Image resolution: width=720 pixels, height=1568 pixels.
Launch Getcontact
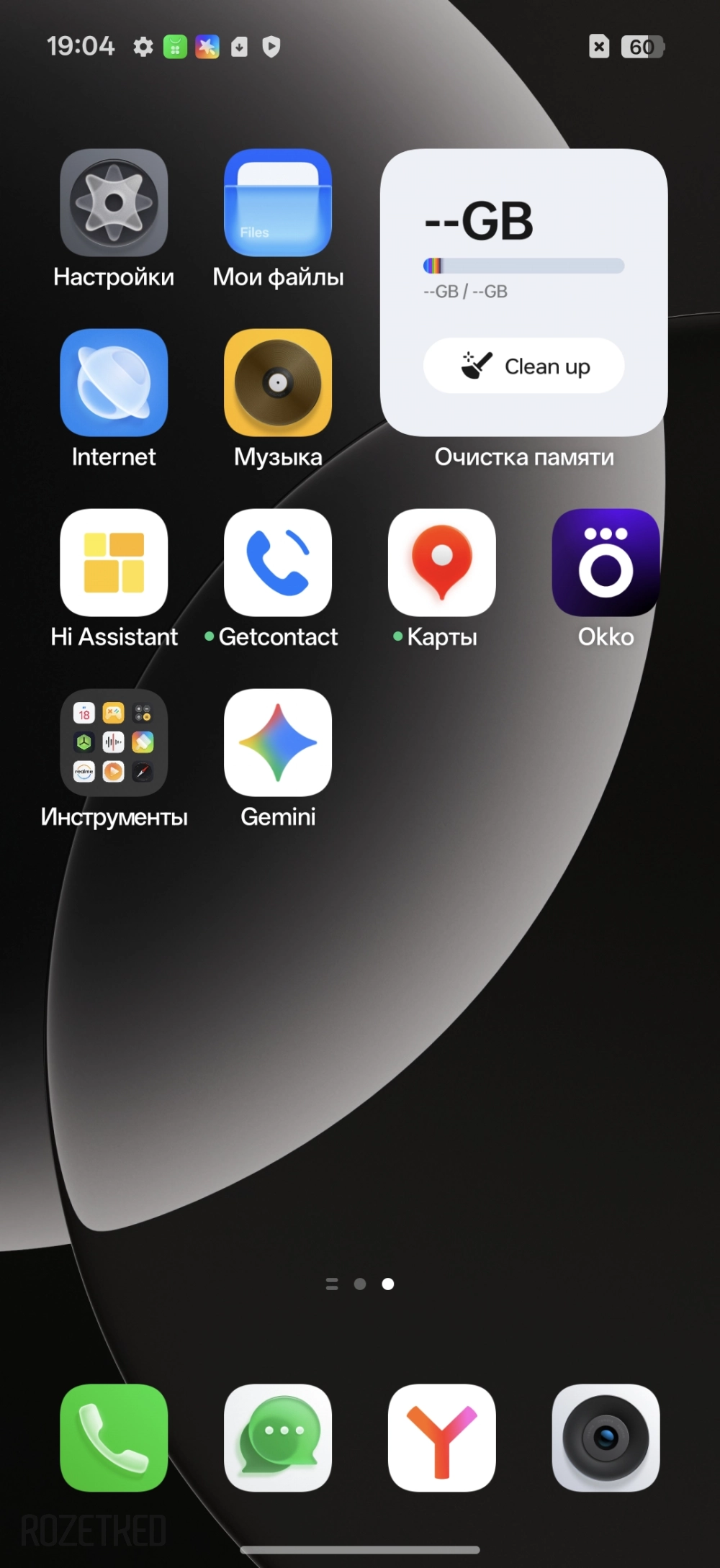(278, 563)
